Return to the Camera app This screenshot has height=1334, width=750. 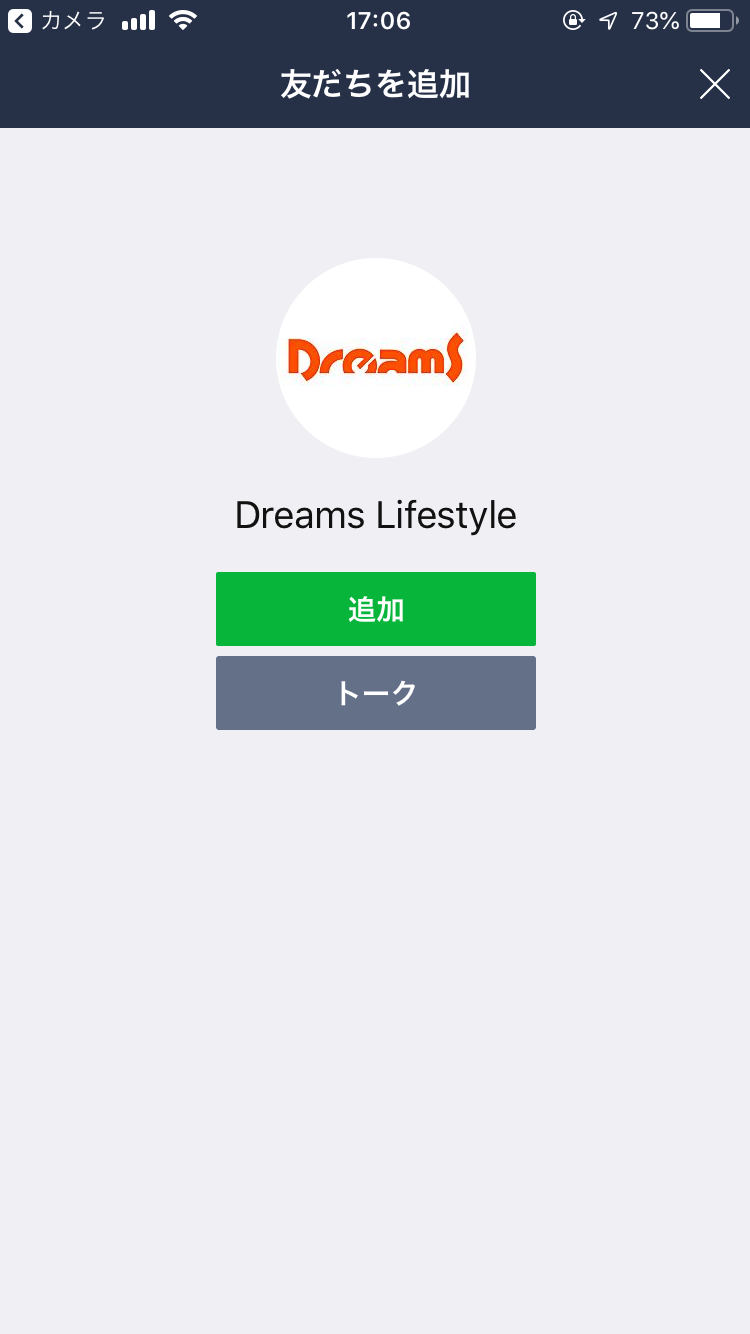[x=57, y=20]
